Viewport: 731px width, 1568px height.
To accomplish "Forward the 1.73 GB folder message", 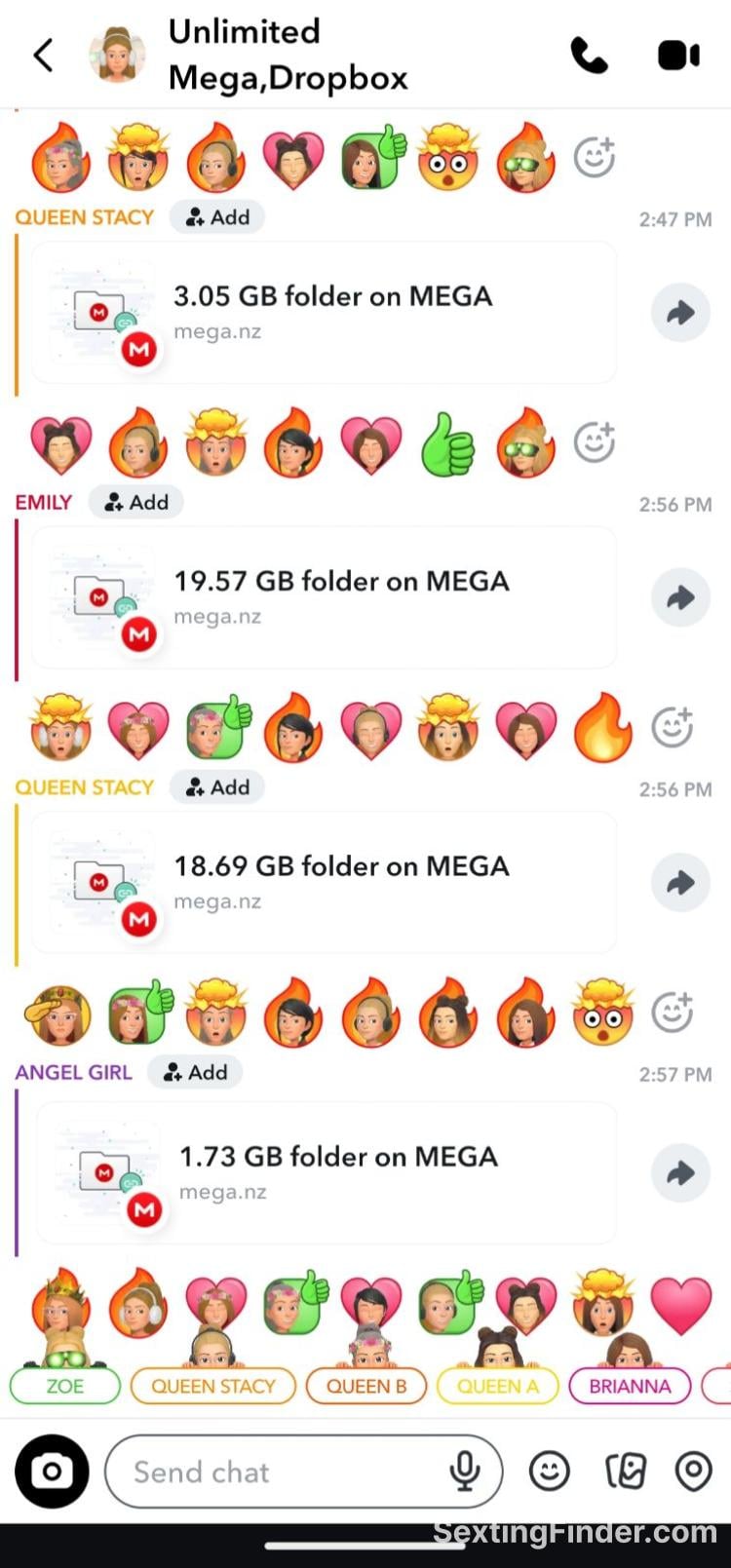I will click(x=680, y=1172).
